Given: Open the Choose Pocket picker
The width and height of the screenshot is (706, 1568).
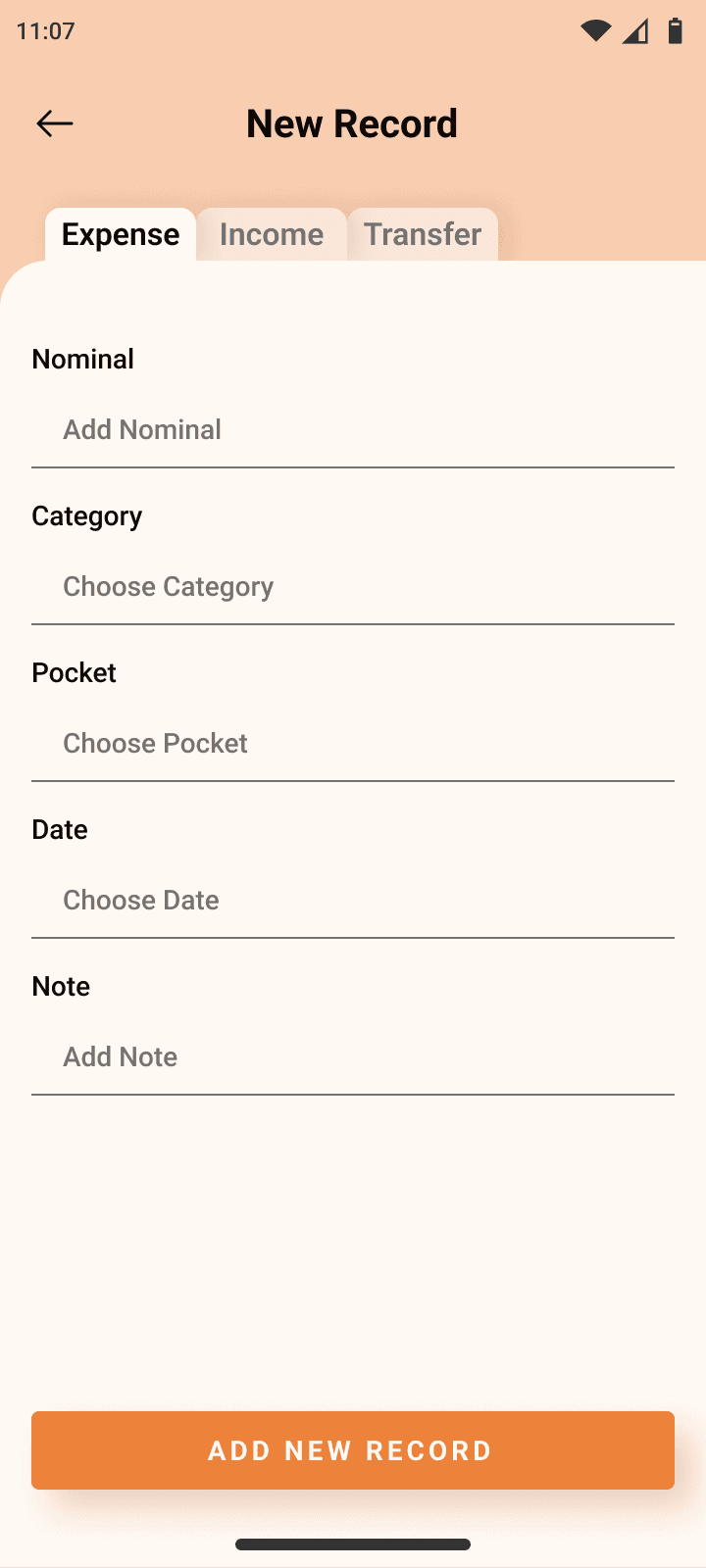Looking at the screenshot, I should point(353,743).
